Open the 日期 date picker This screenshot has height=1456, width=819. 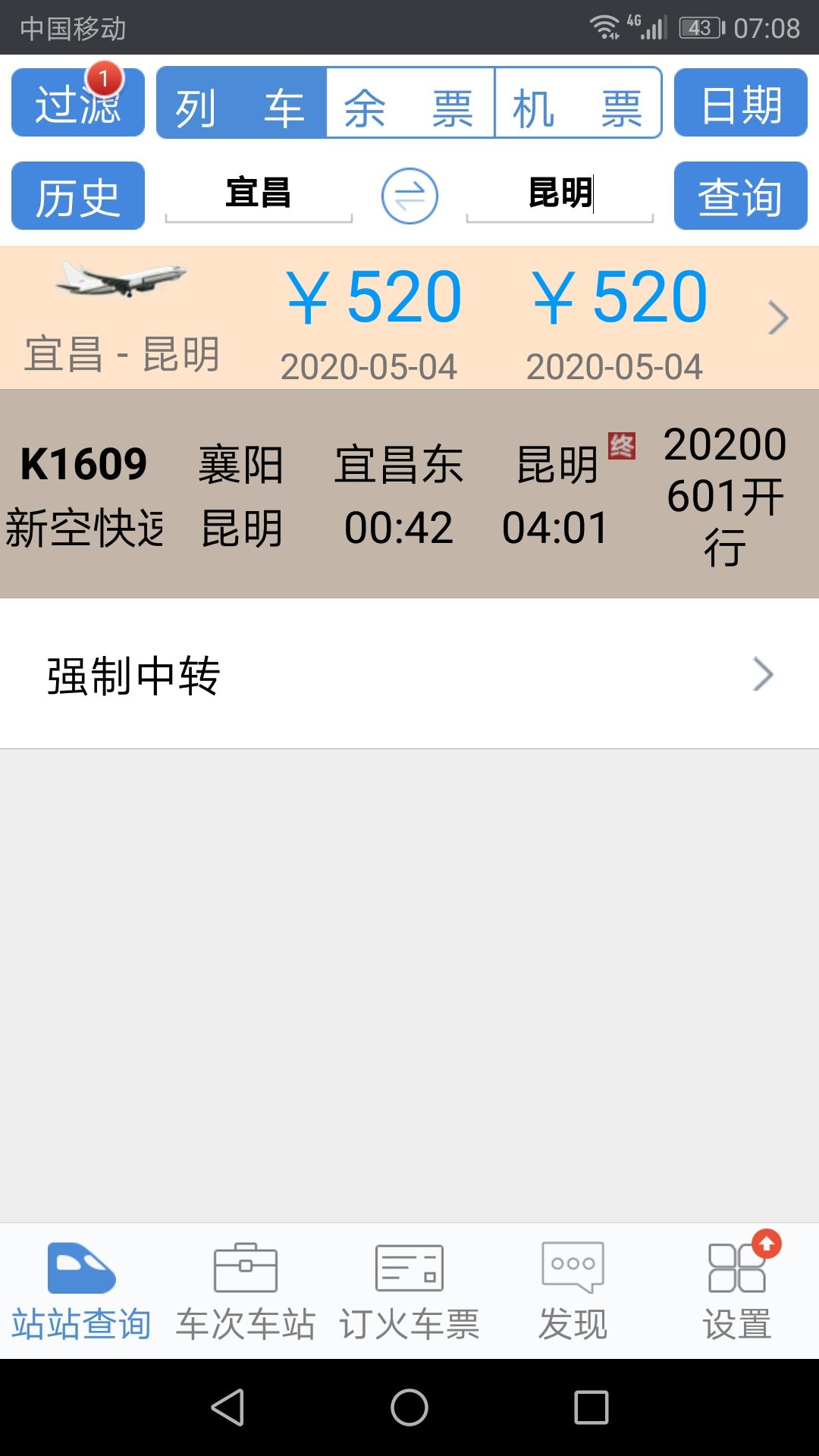tap(740, 102)
